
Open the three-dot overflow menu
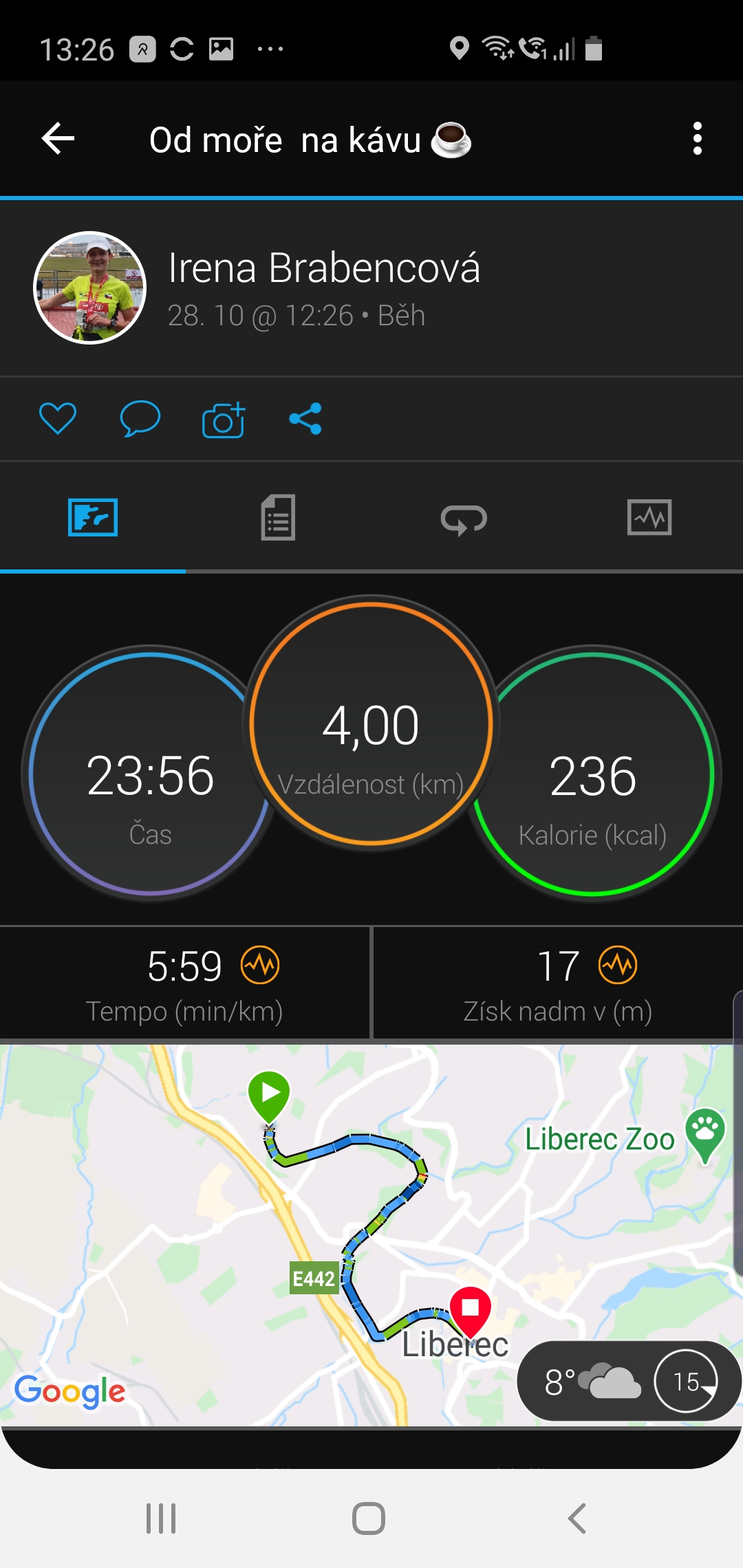[x=697, y=139]
